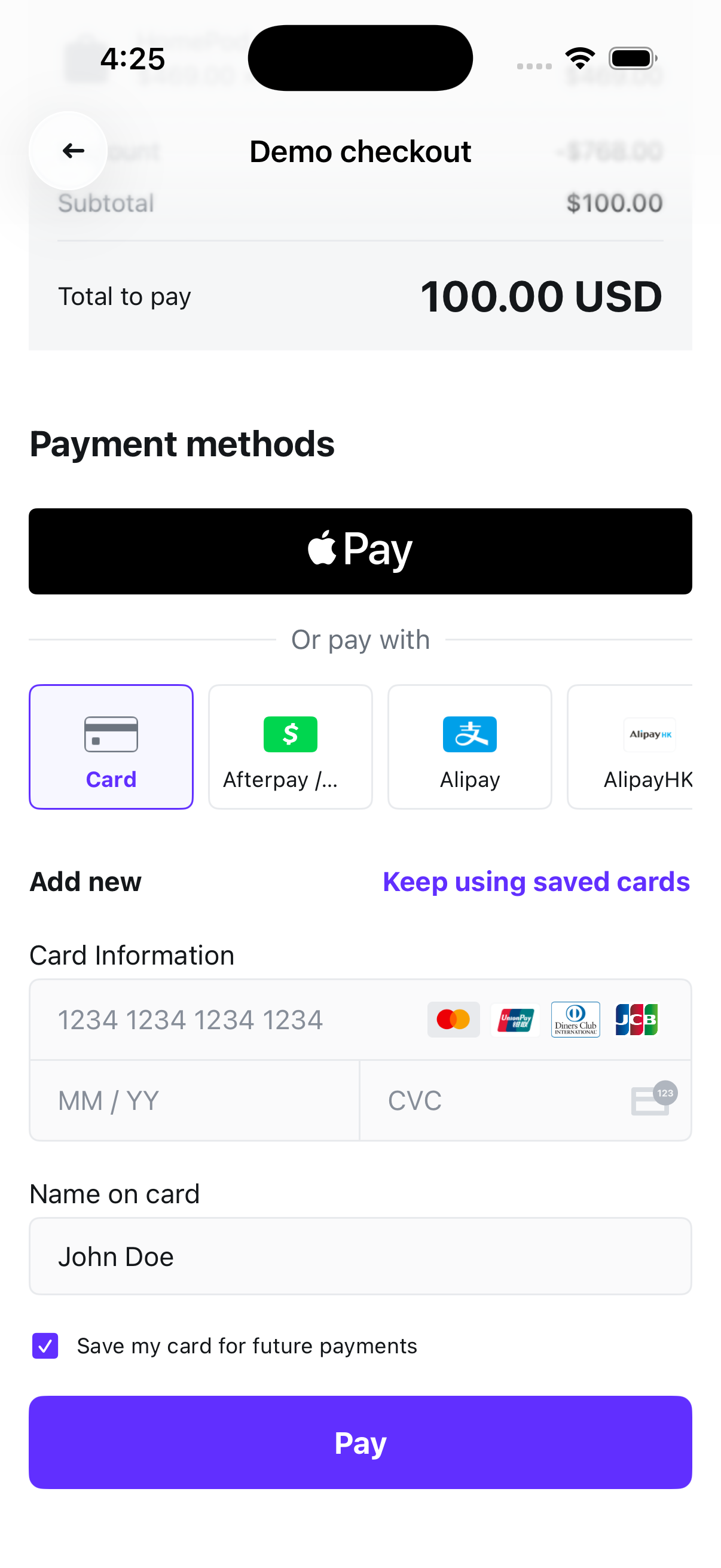Open Keep using saved cards link
Screen dimensions: 721x1568
(x=536, y=881)
